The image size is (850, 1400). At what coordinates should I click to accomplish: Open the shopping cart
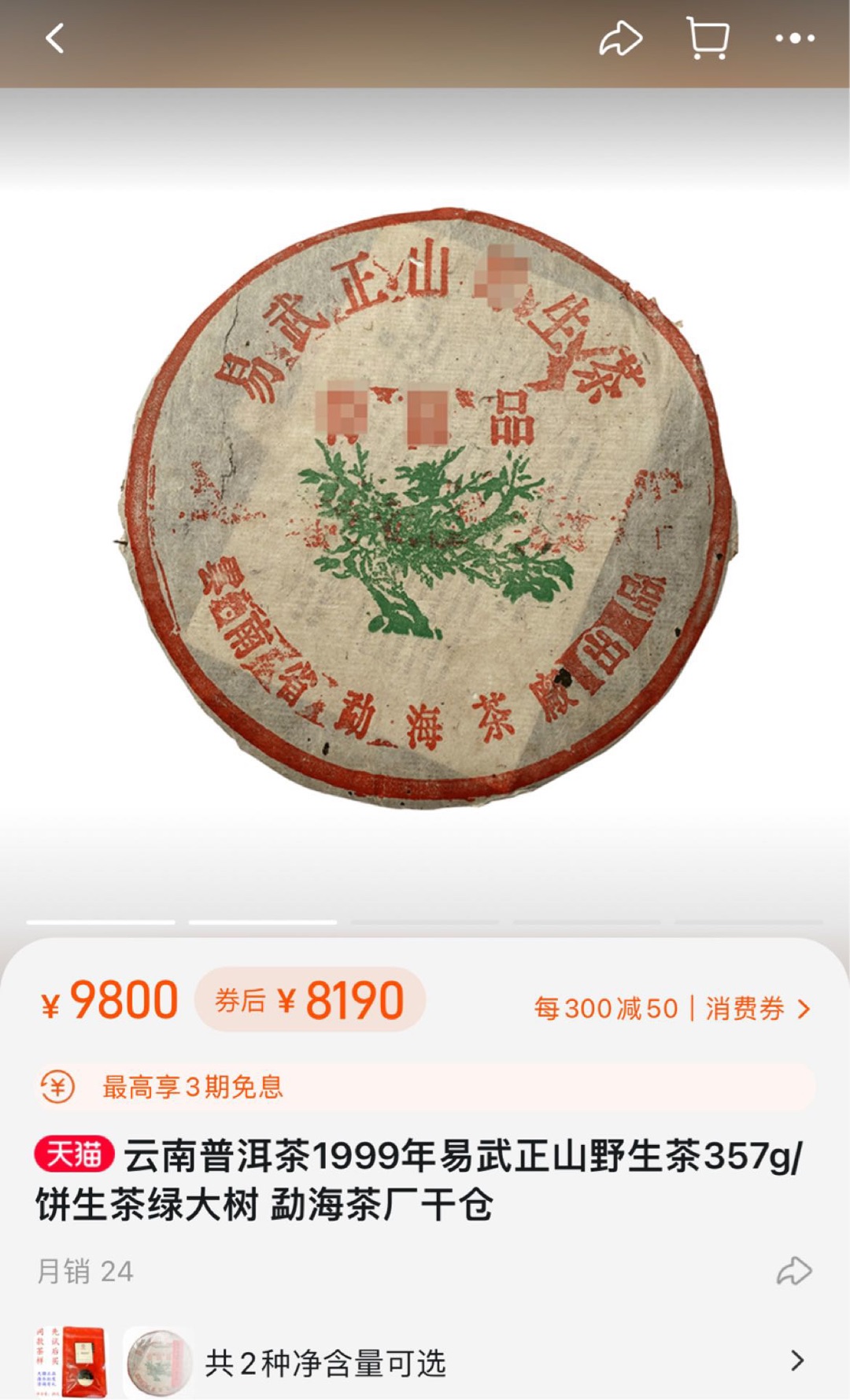coord(708,38)
